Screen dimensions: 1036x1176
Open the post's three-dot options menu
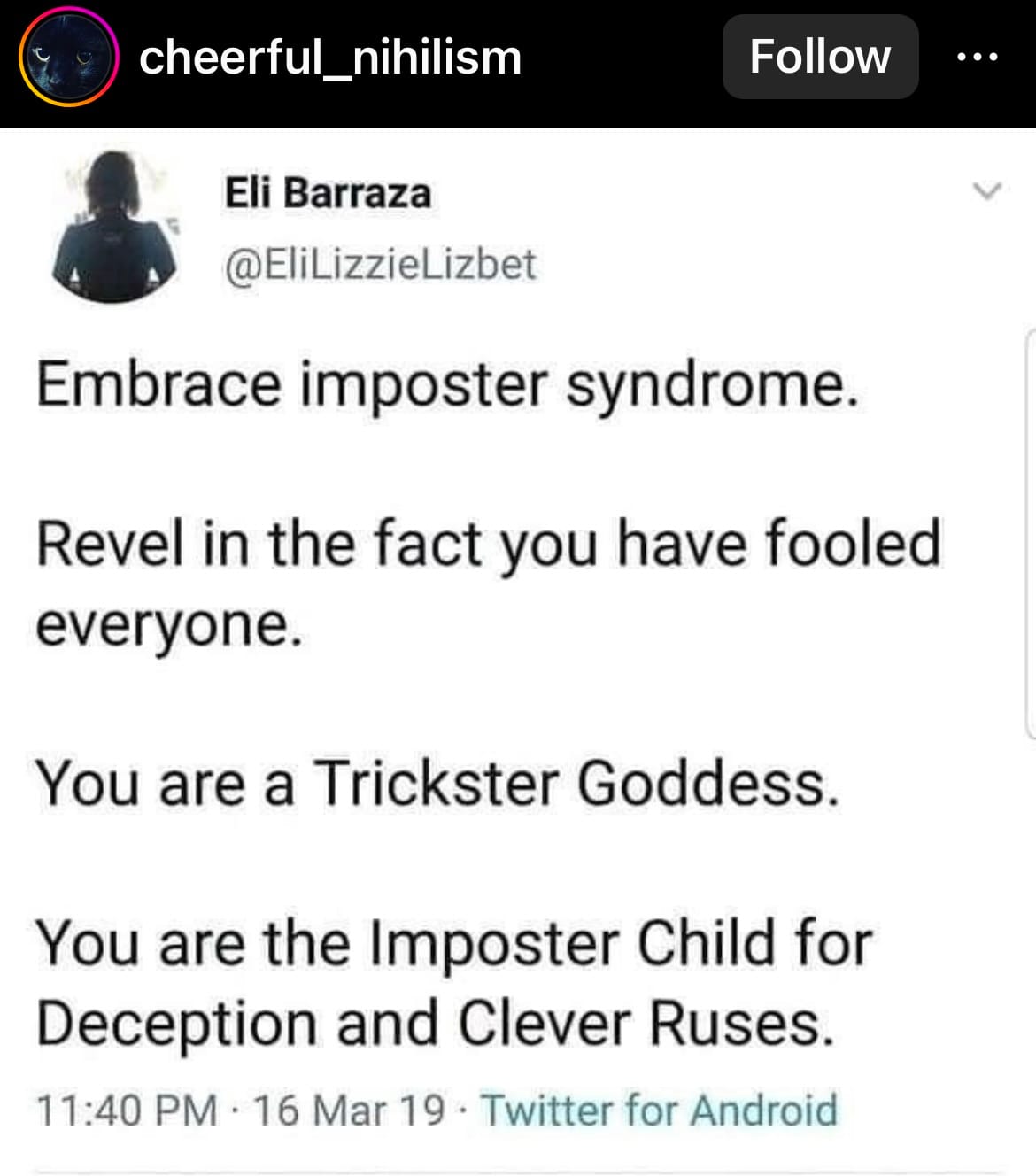978,57
